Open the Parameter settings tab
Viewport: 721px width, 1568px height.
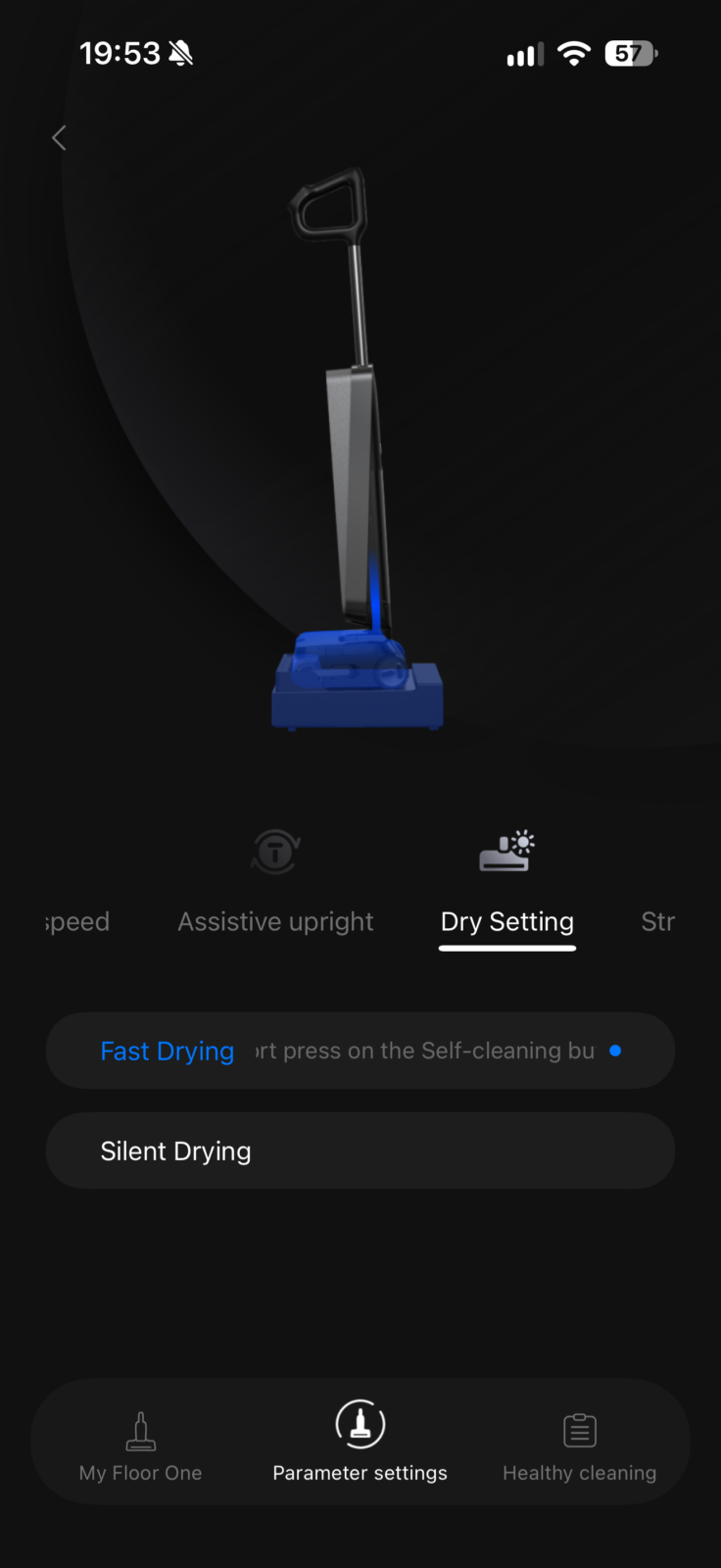click(360, 1442)
